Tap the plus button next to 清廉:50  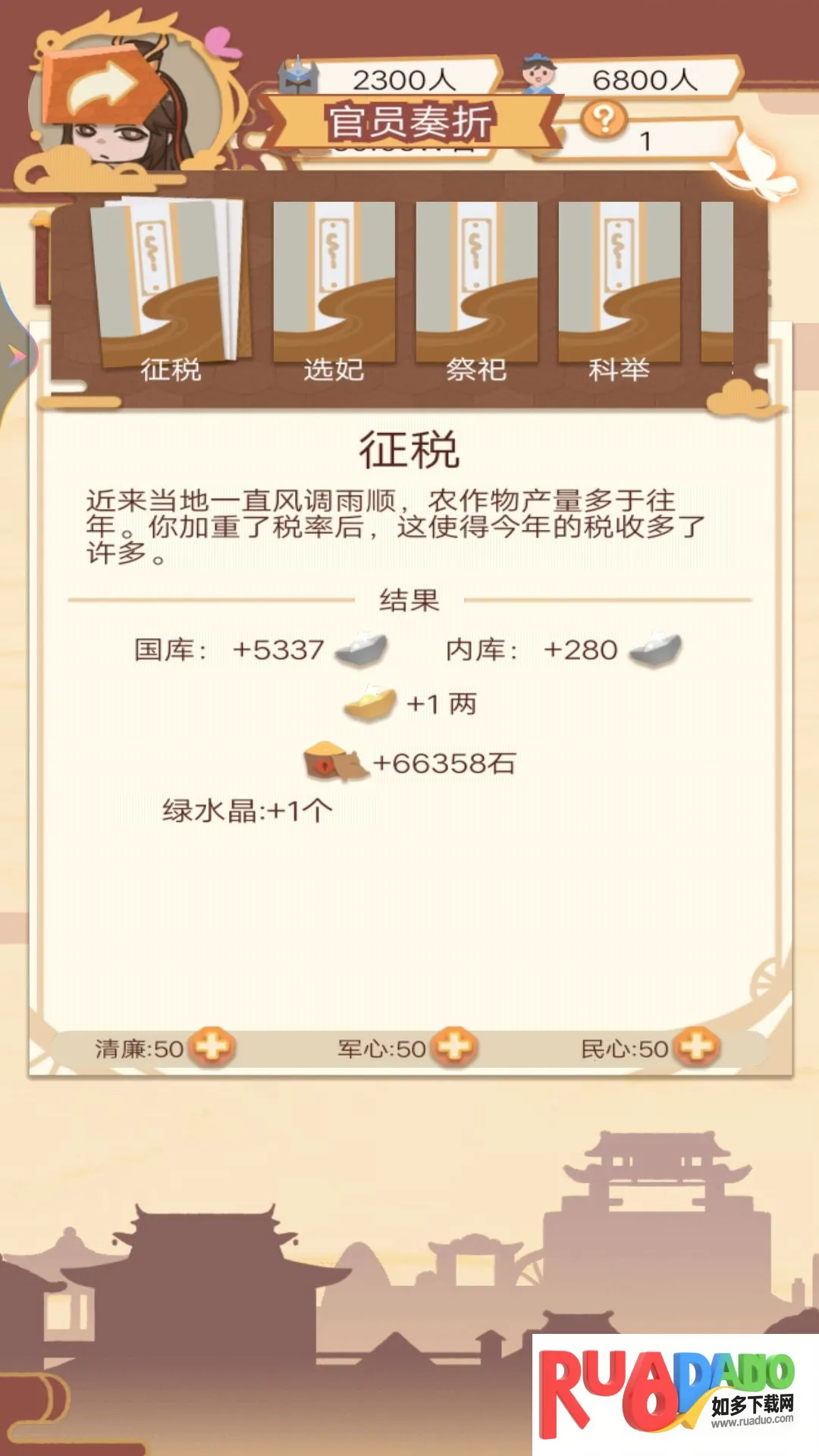click(212, 1047)
